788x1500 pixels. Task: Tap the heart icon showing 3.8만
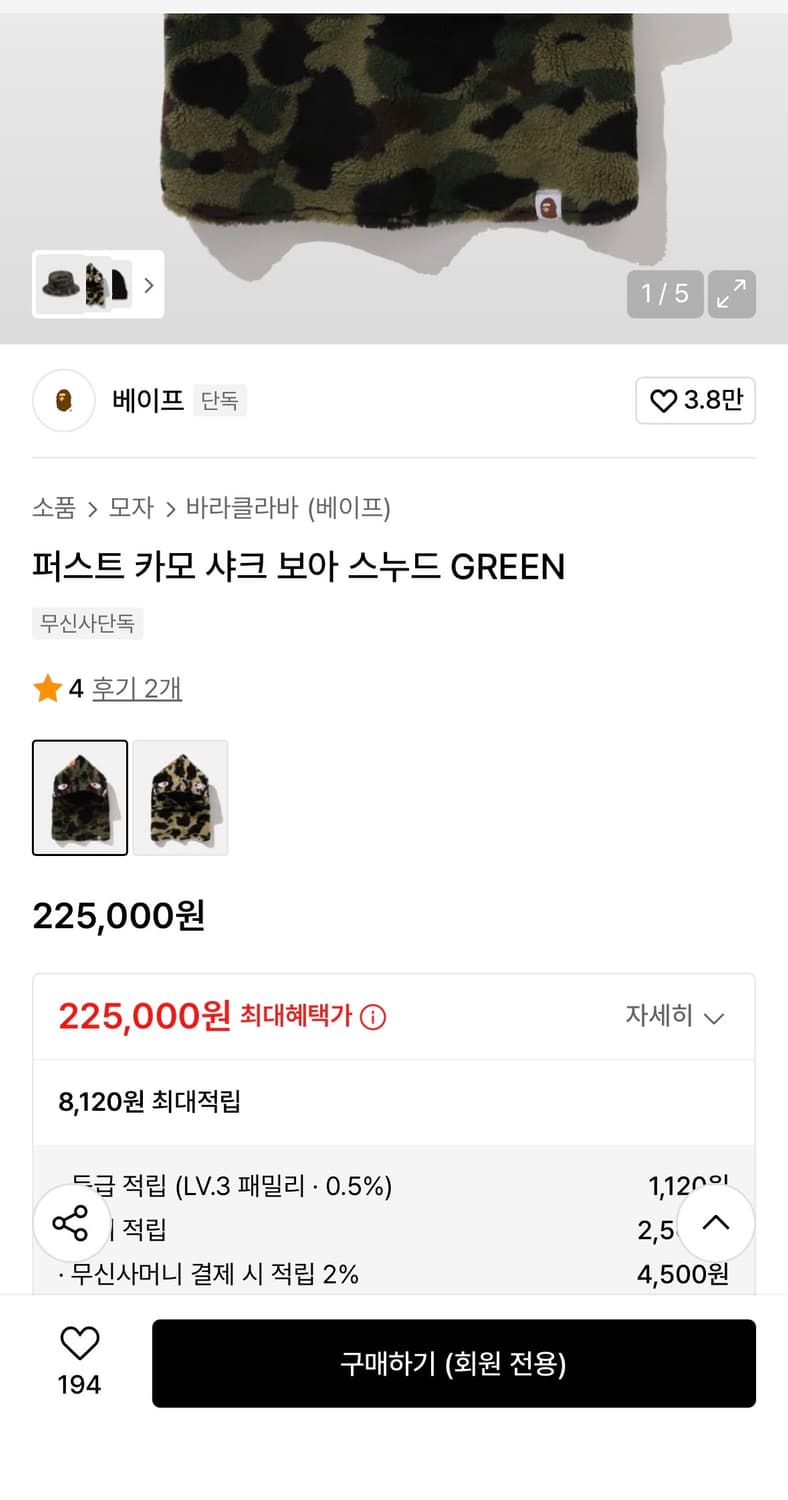[x=695, y=400]
